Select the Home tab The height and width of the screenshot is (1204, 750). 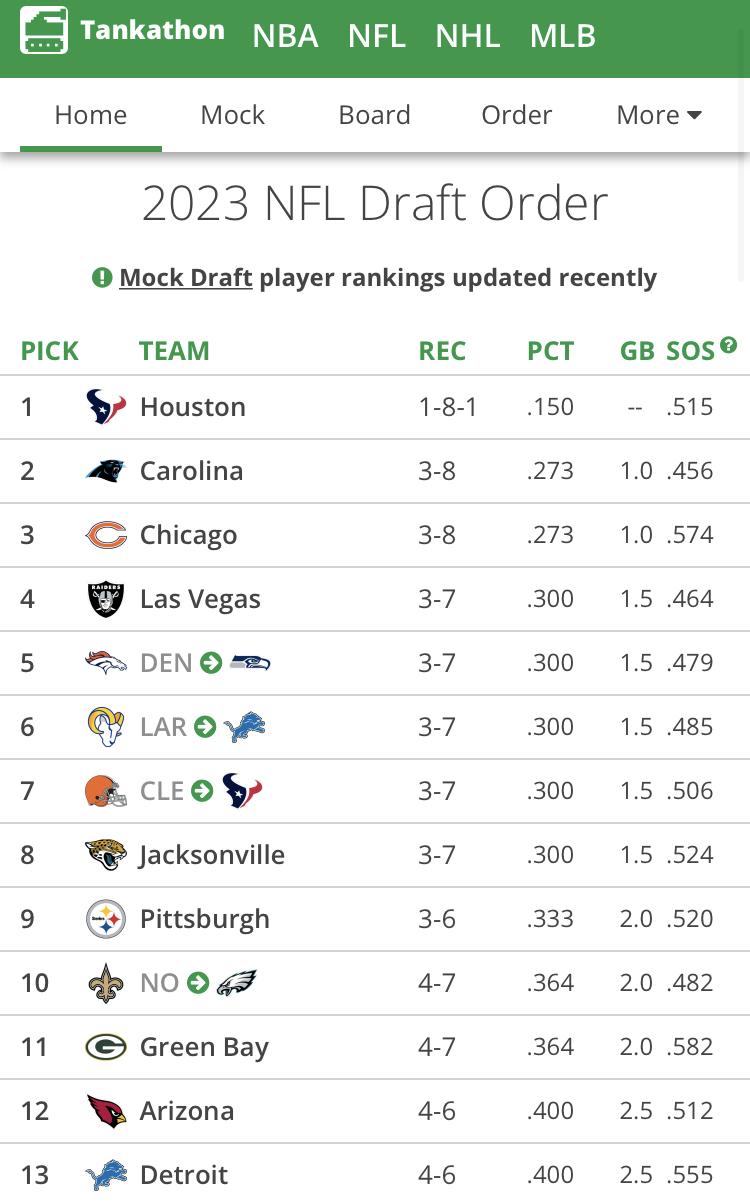[91, 115]
